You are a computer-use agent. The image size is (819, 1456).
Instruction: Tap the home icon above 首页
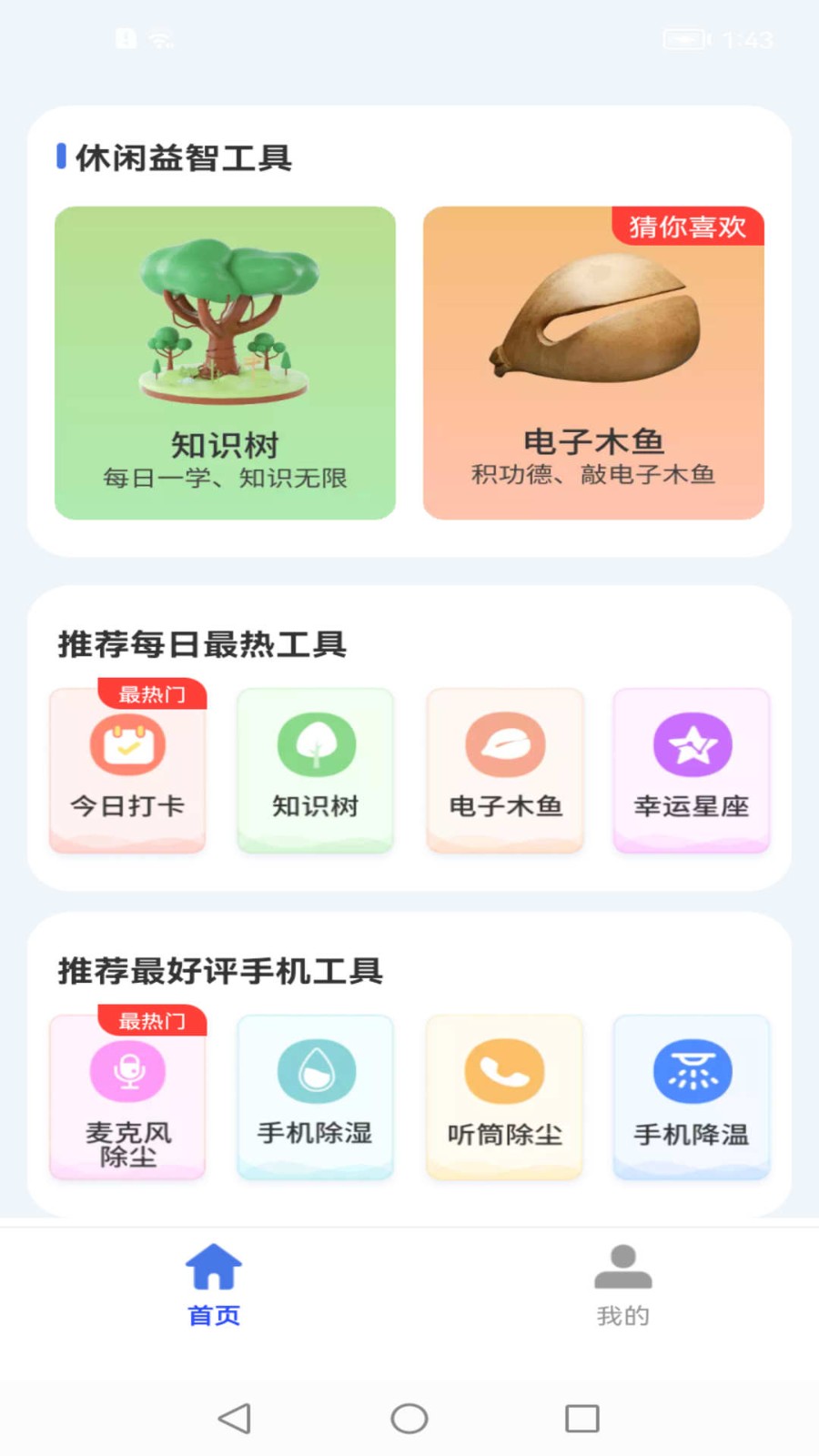tap(213, 1265)
